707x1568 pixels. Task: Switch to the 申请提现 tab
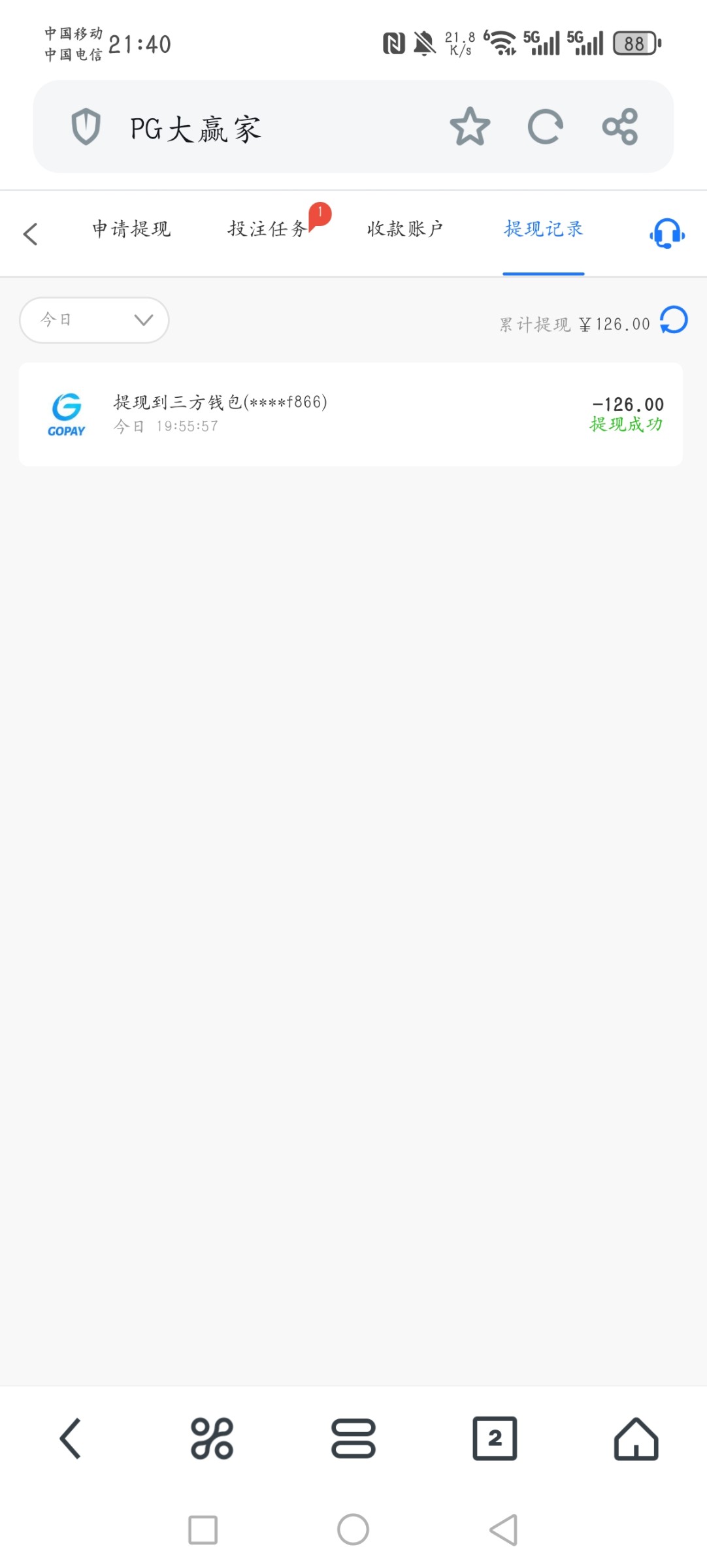[131, 229]
